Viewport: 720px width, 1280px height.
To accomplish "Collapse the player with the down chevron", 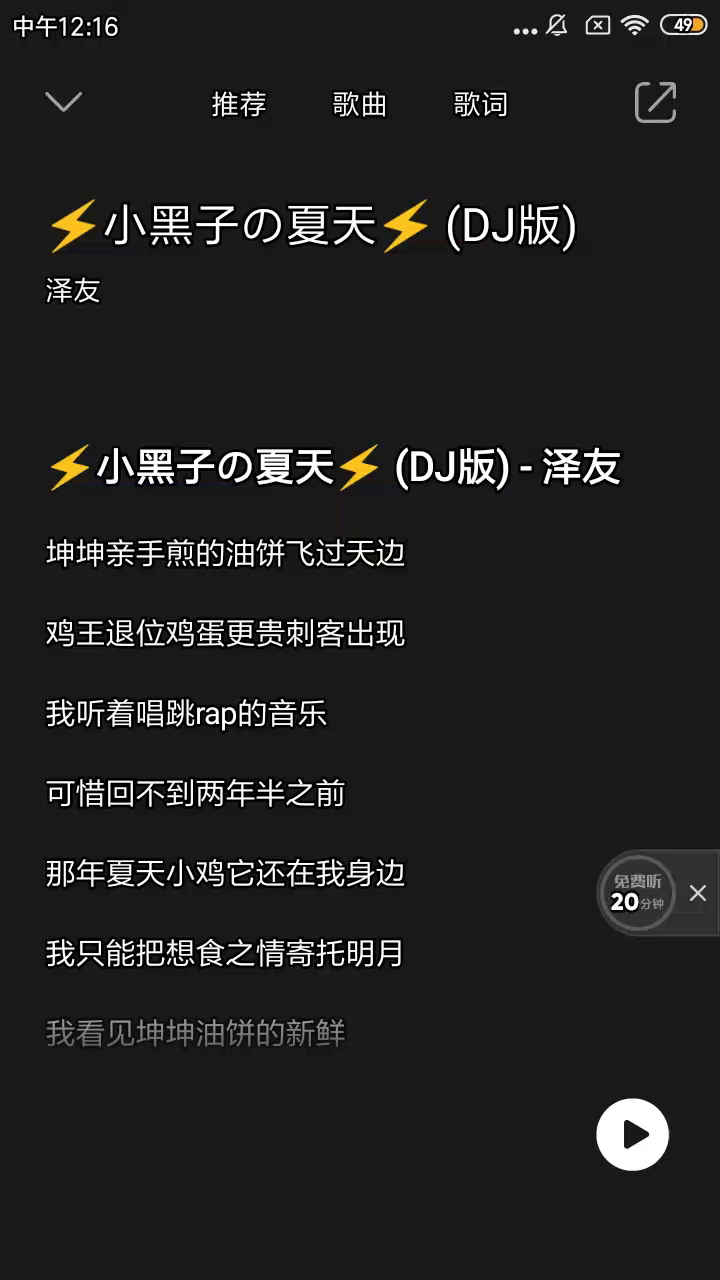I will point(64,102).
